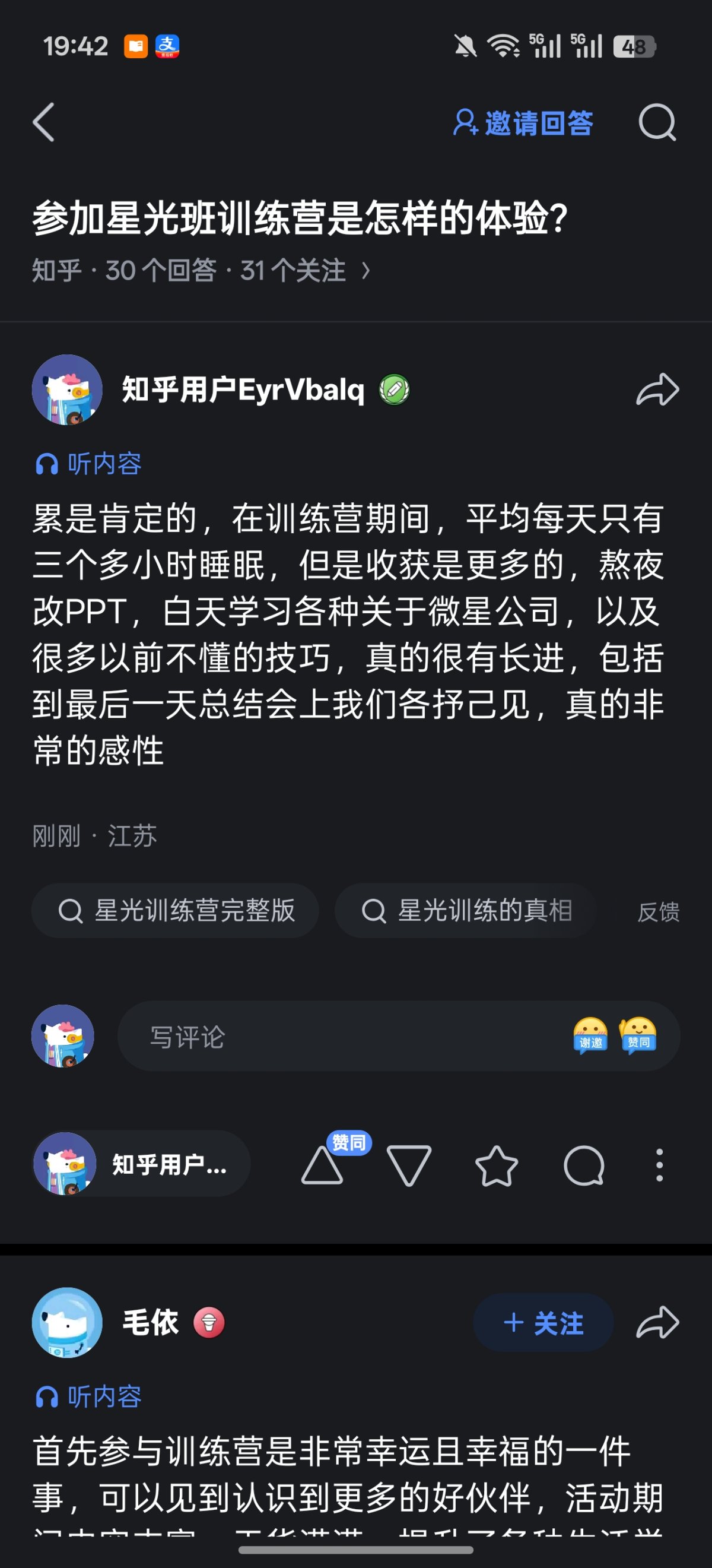Go back with the top-left arrow

(43, 122)
